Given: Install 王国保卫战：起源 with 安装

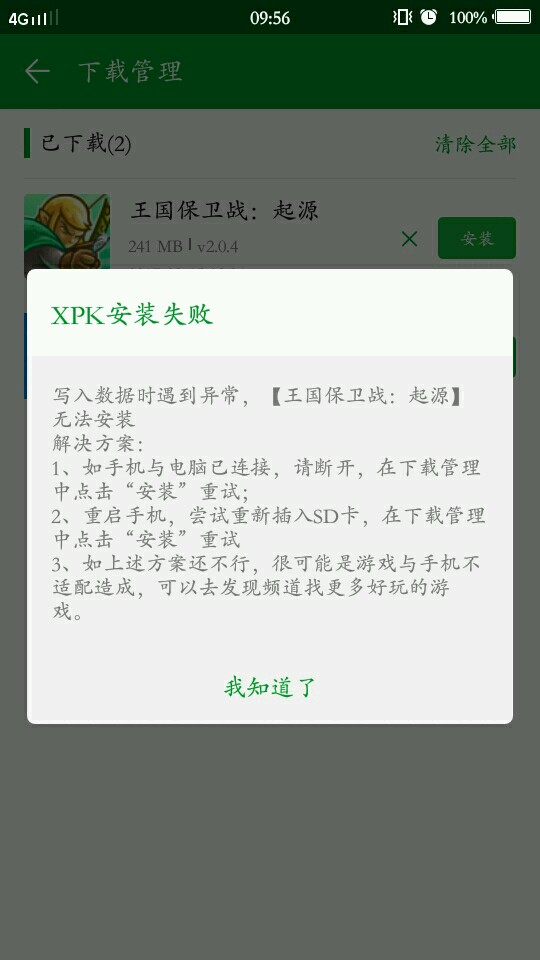Looking at the screenshot, I should click(x=476, y=238).
